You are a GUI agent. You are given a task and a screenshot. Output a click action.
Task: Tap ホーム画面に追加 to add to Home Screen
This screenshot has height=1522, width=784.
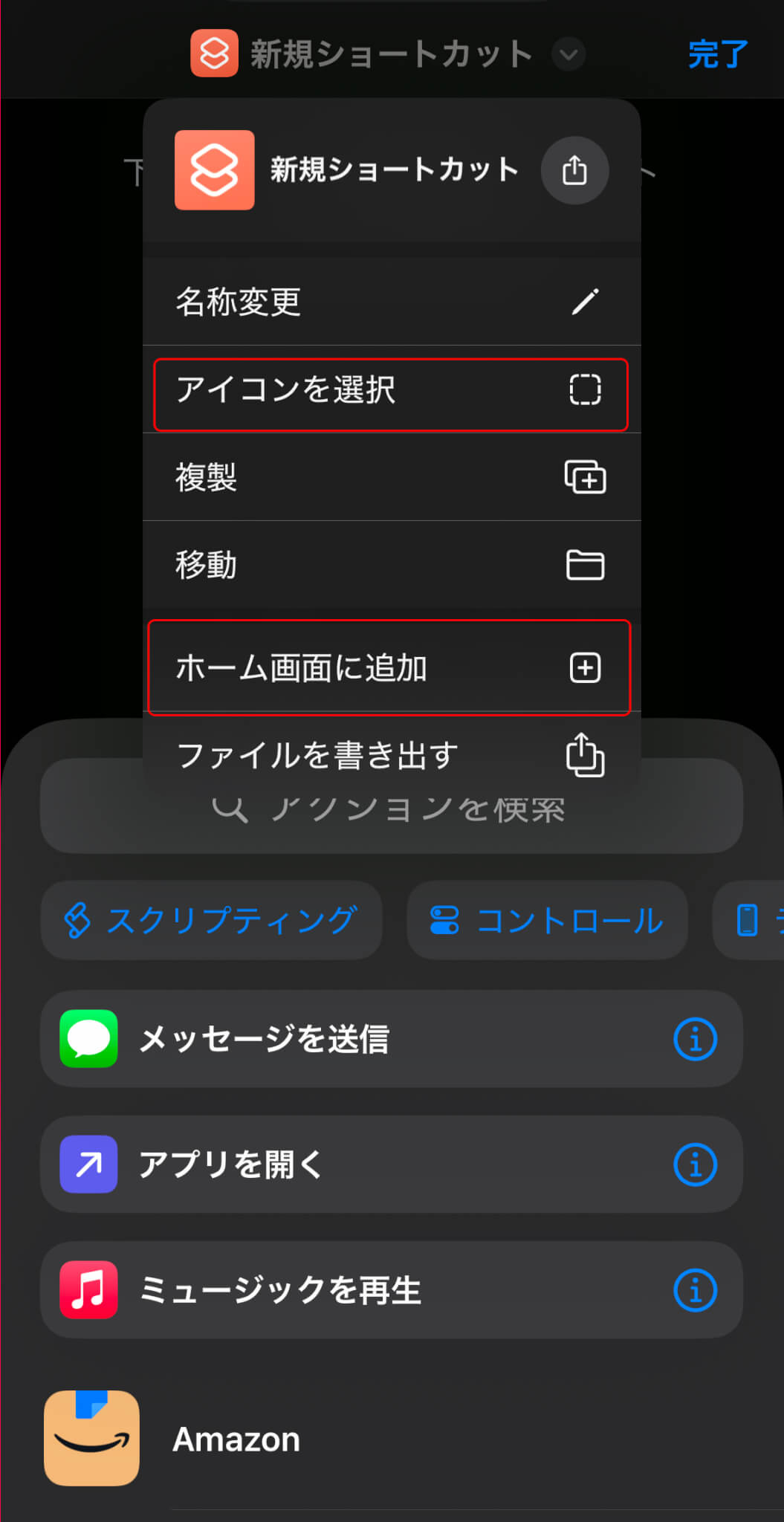coord(391,667)
